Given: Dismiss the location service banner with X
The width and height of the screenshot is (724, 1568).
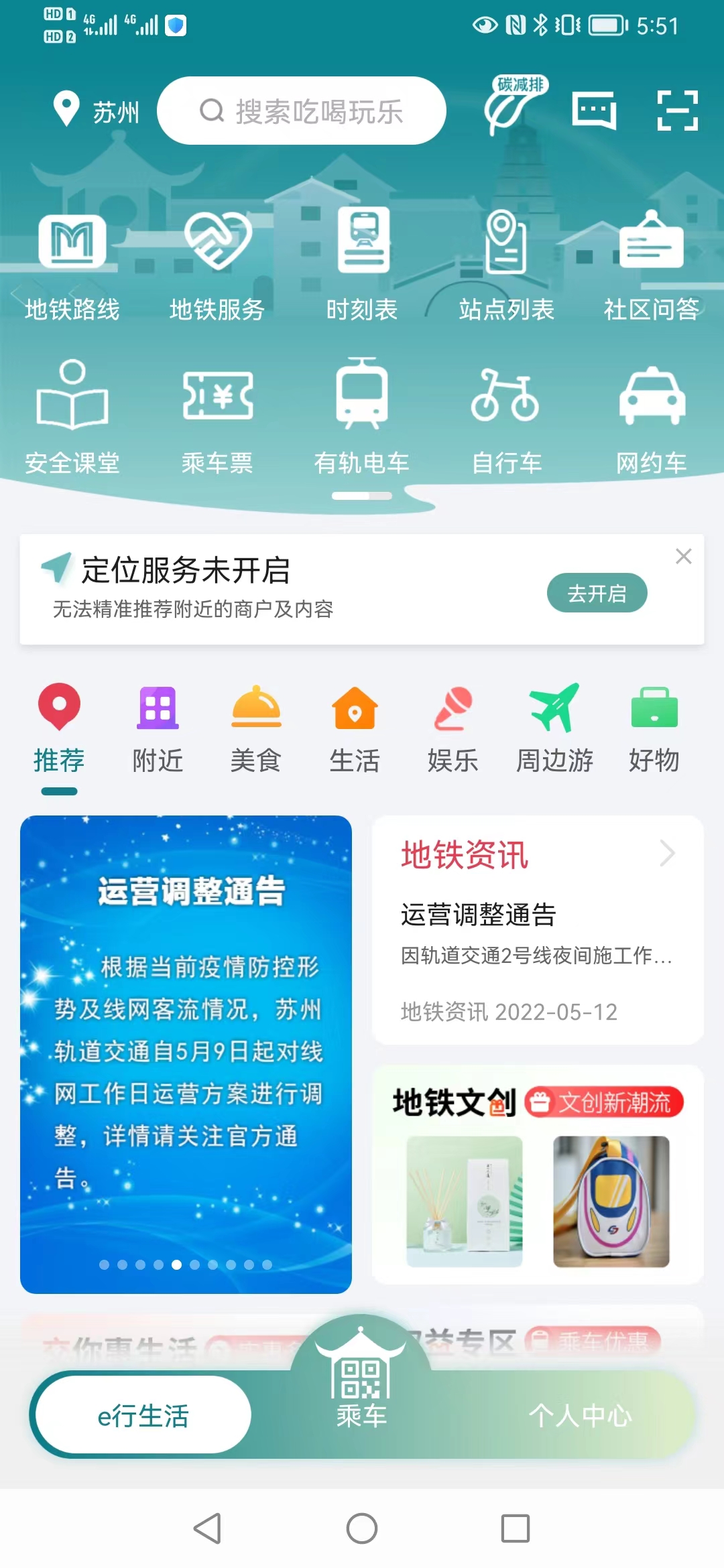Looking at the screenshot, I should [684, 557].
